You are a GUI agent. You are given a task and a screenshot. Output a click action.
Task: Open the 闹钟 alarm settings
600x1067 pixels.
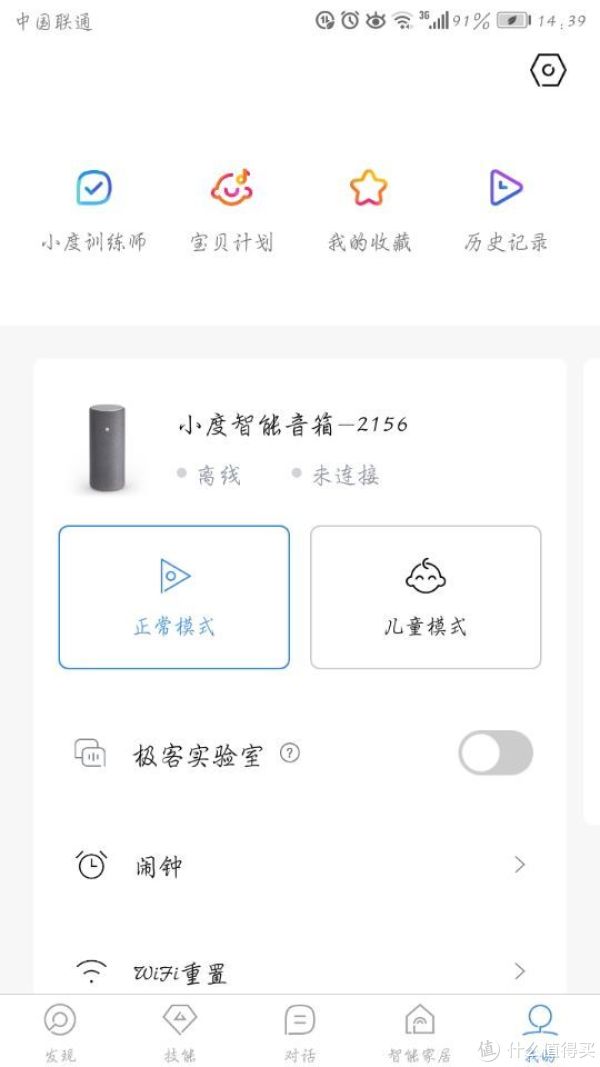coord(300,865)
